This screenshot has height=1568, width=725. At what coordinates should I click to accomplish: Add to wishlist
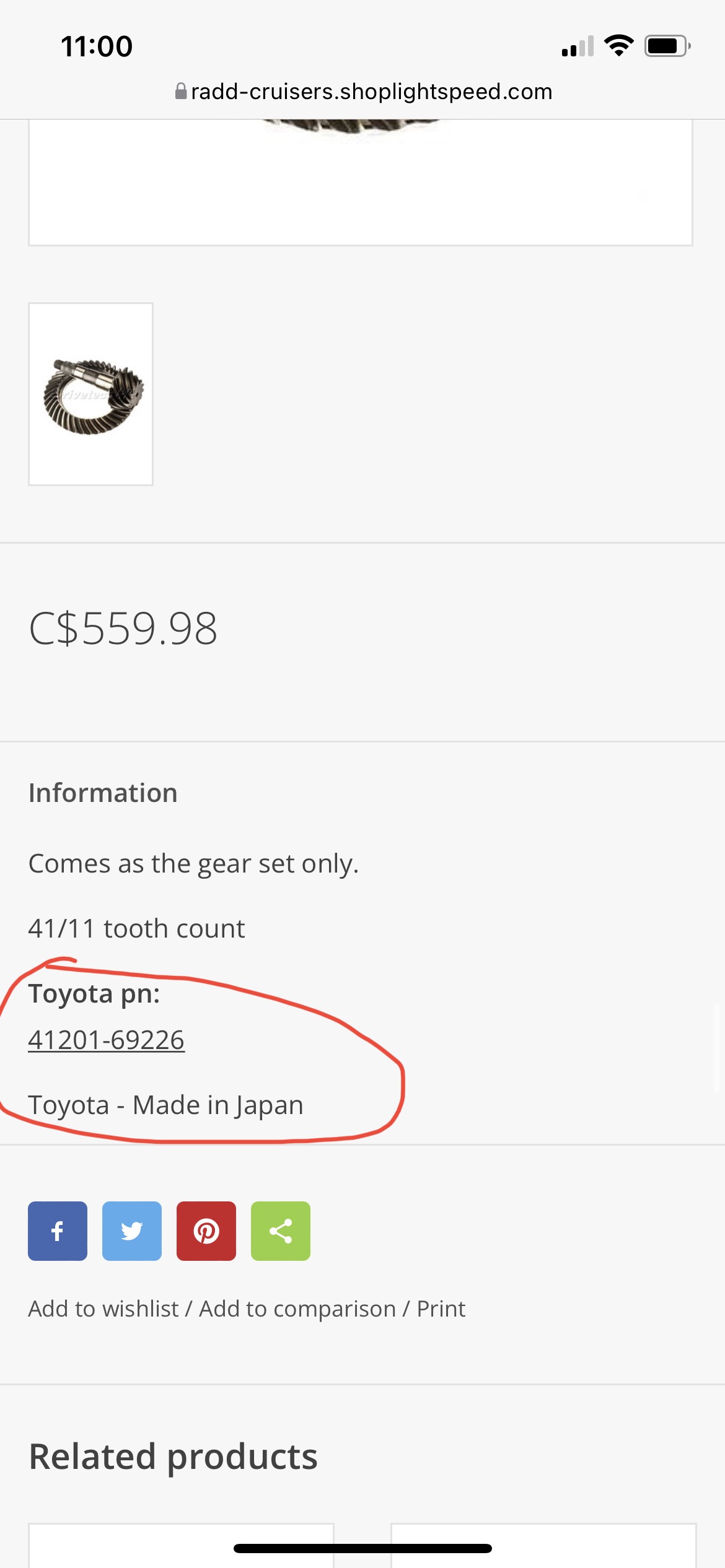(x=103, y=1309)
